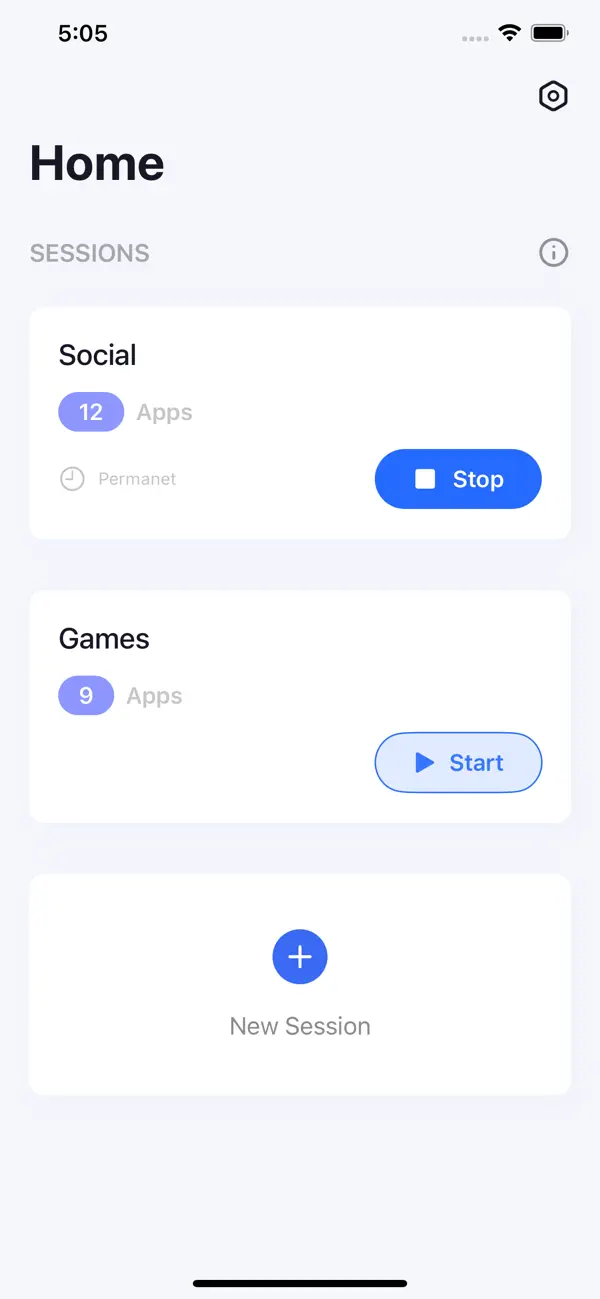Open the Social session card
The image size is (600, 1299).
[300, 423]
